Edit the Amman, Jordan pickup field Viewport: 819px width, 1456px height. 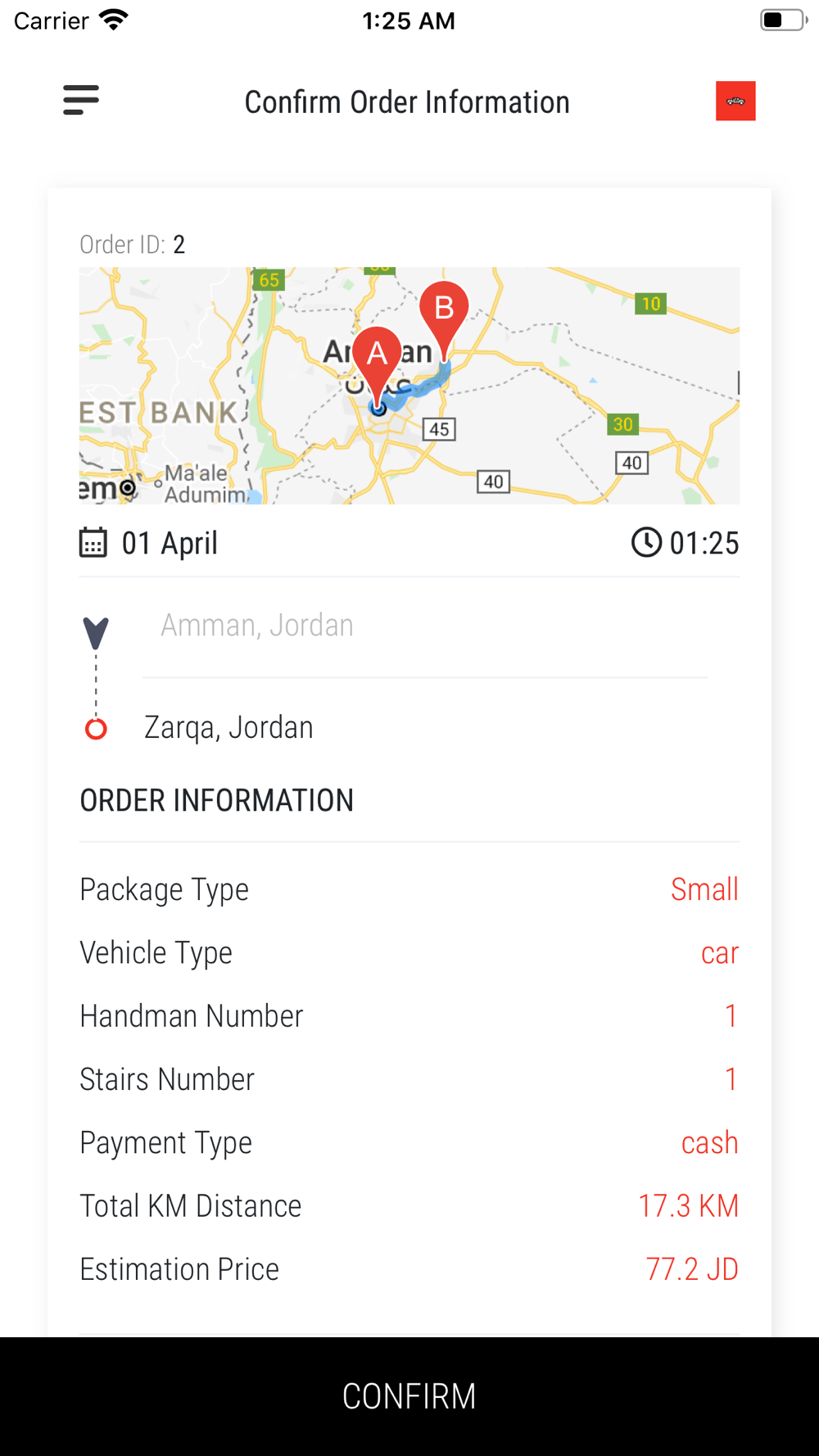pyautogui.click(x=425, y=626)
